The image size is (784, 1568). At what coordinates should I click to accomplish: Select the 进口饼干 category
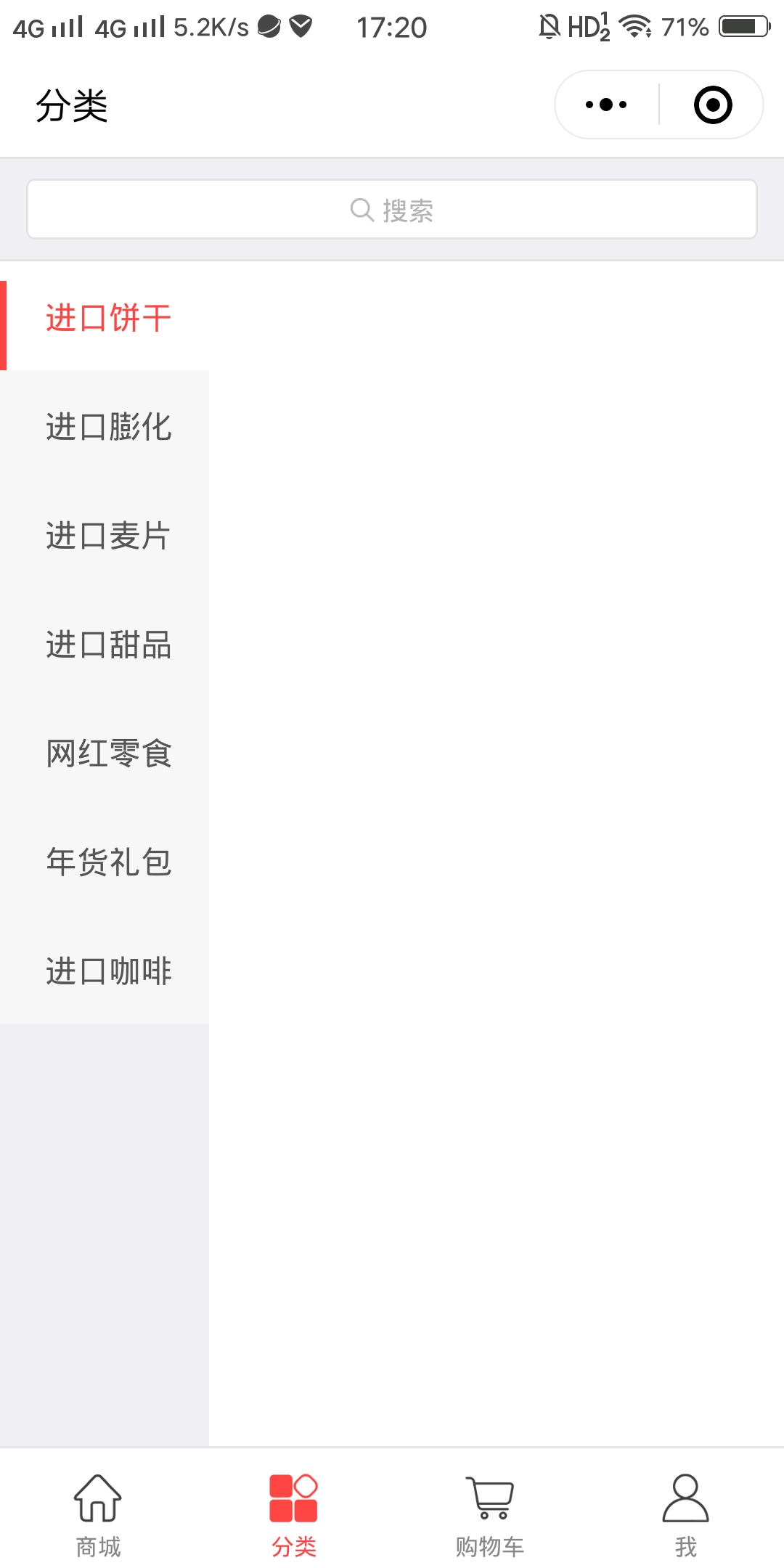[107, 319]
